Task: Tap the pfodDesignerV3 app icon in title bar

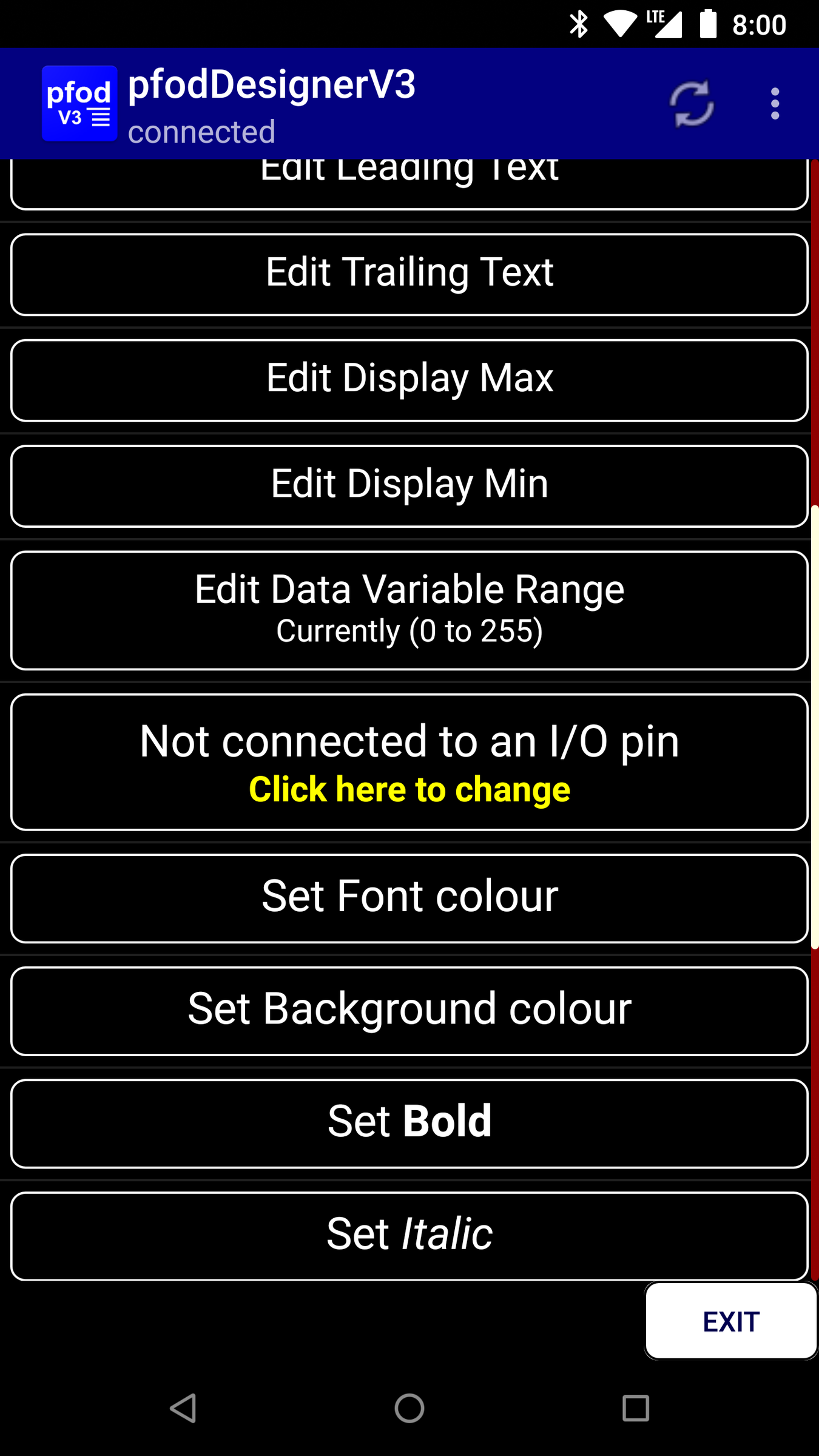Action: pyautogui.click(x=79, y=102)
